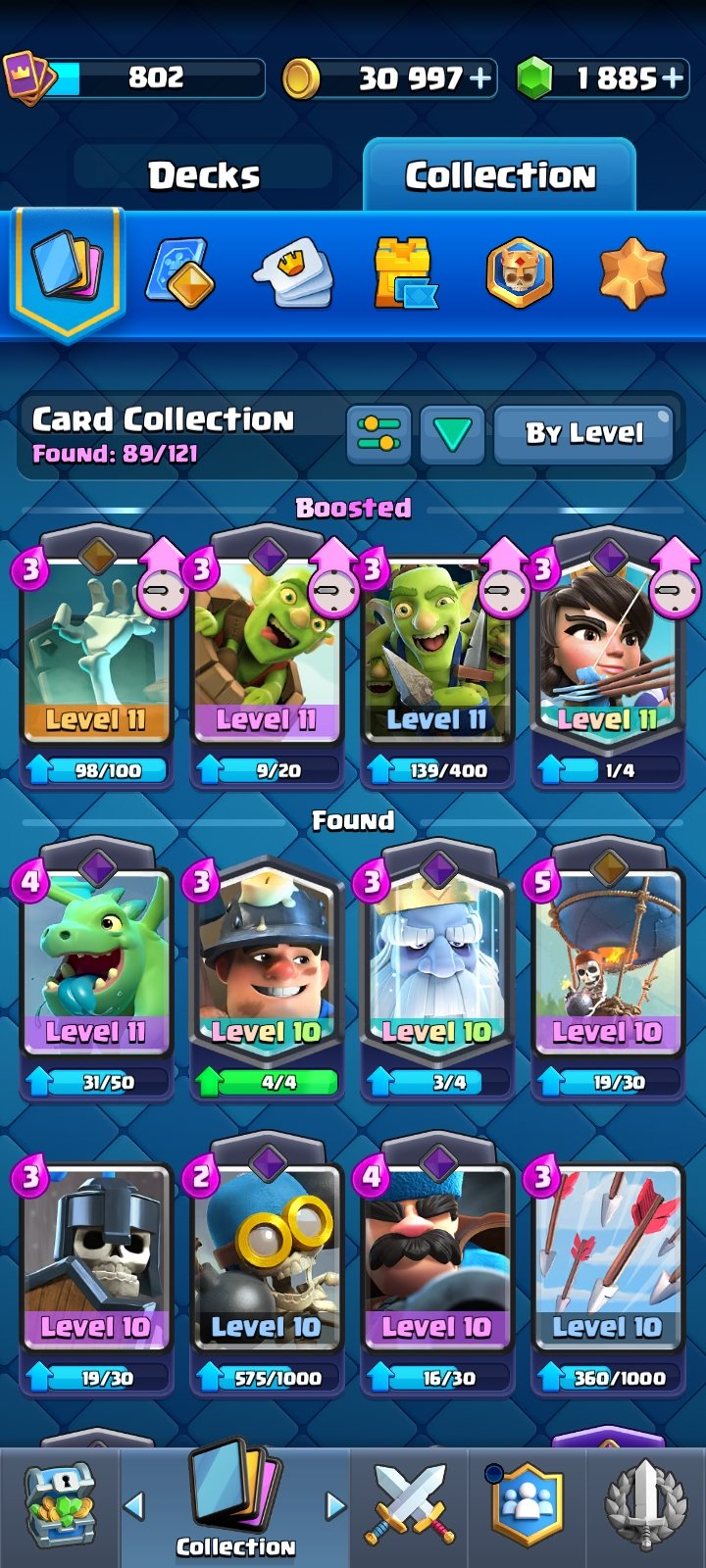Open the Clan social tab
The width and height of the screenshot is (706, 1568).
(528, 1504)
